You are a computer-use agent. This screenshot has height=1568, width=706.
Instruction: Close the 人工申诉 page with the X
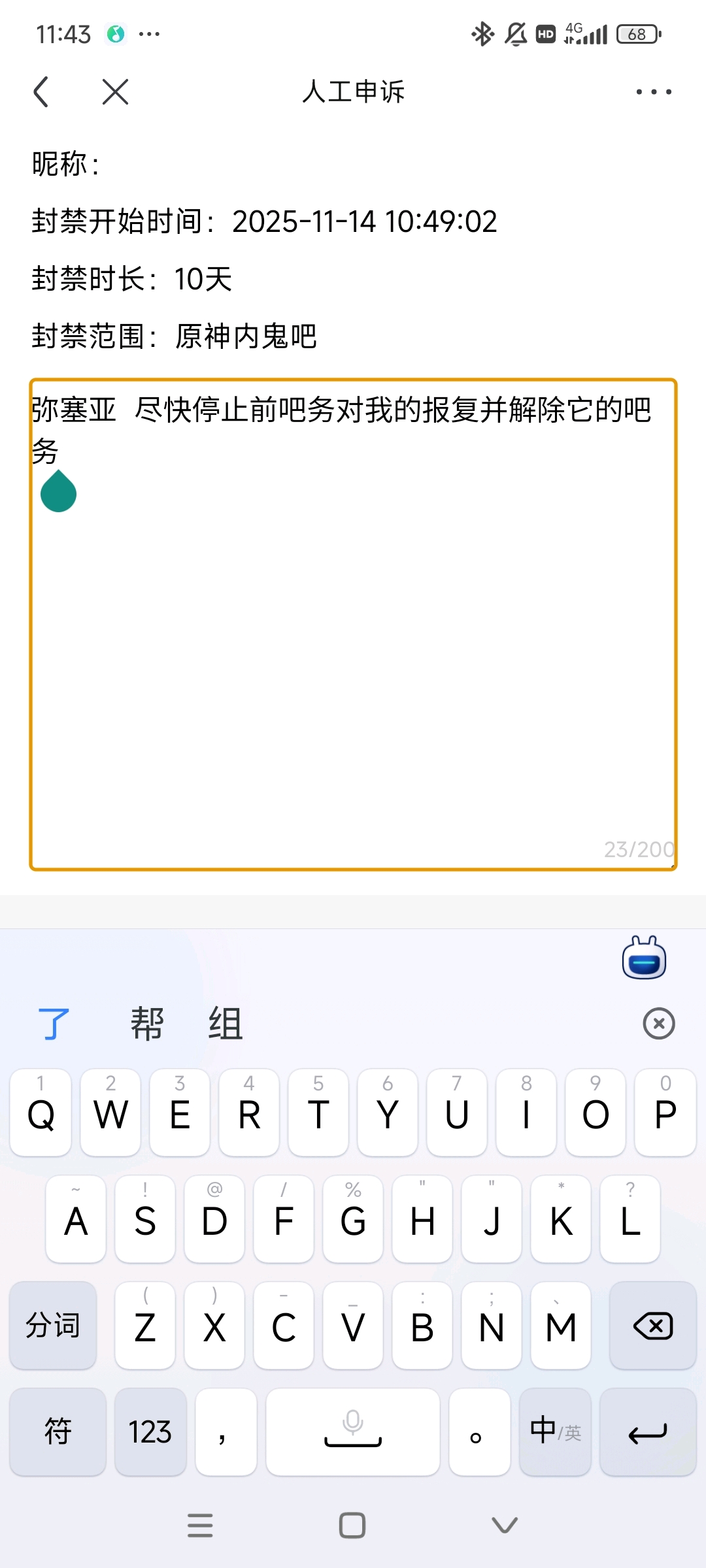[115, 92]
